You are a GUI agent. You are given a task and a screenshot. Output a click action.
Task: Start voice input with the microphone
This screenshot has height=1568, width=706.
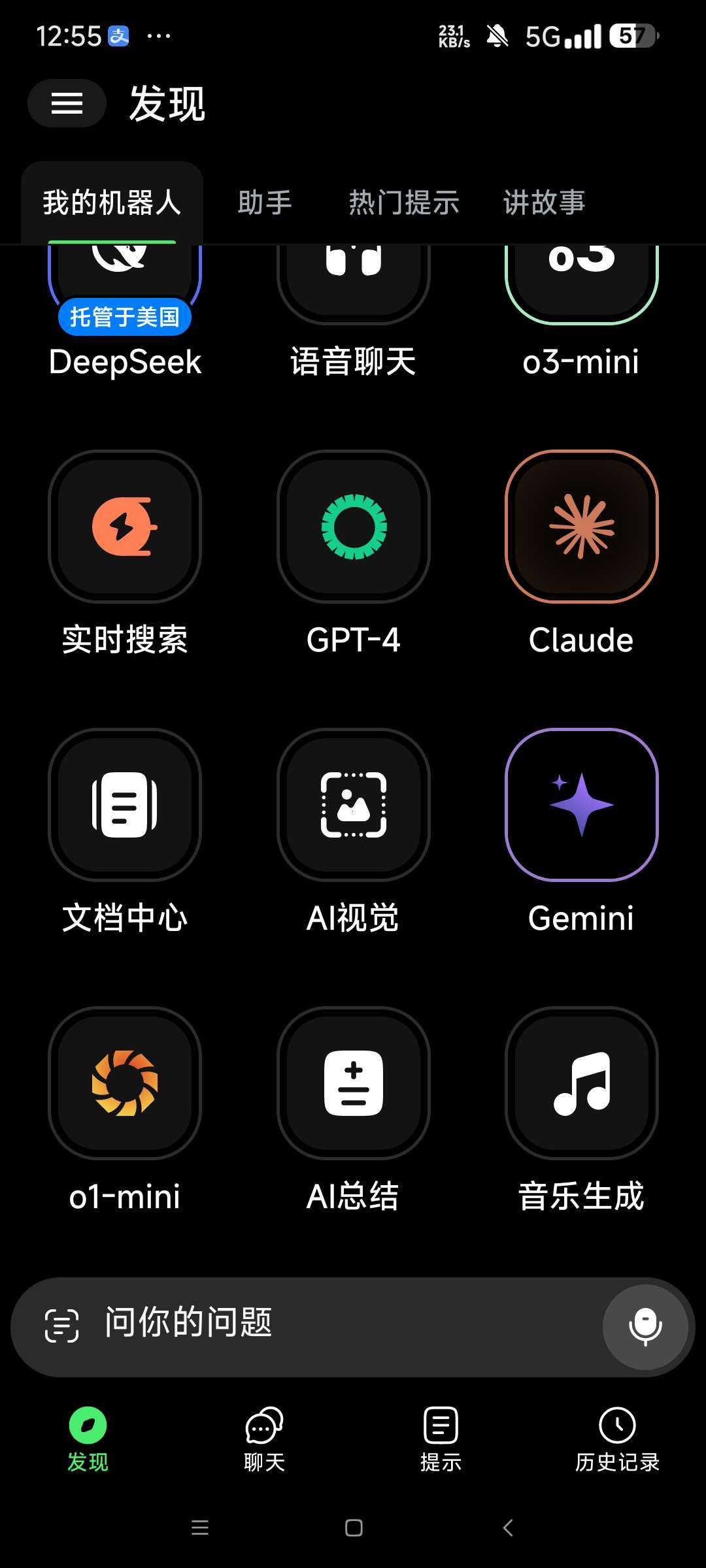(x=645, y=1326)
